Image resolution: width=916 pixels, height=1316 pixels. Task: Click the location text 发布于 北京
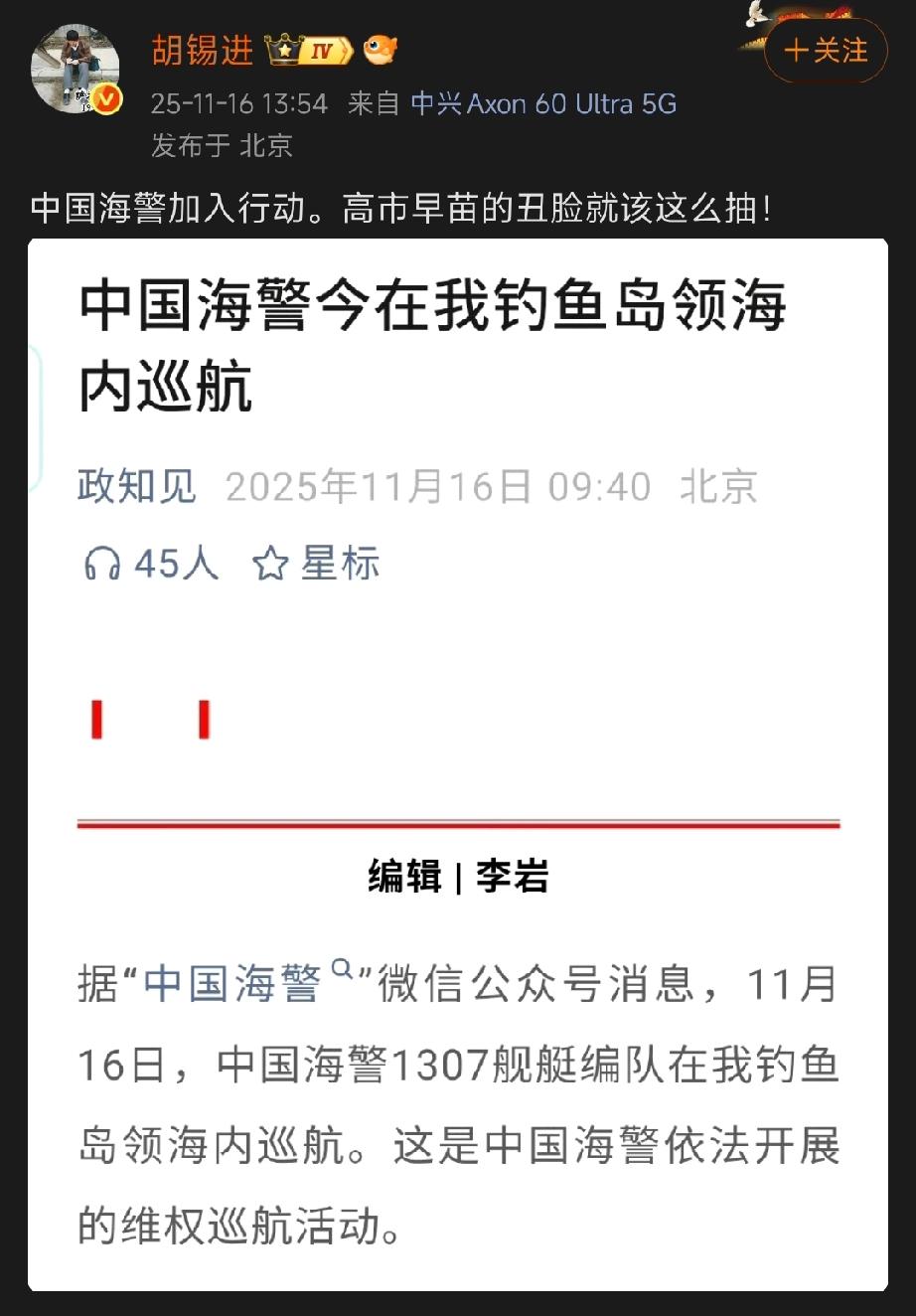[x=221, y=143]
